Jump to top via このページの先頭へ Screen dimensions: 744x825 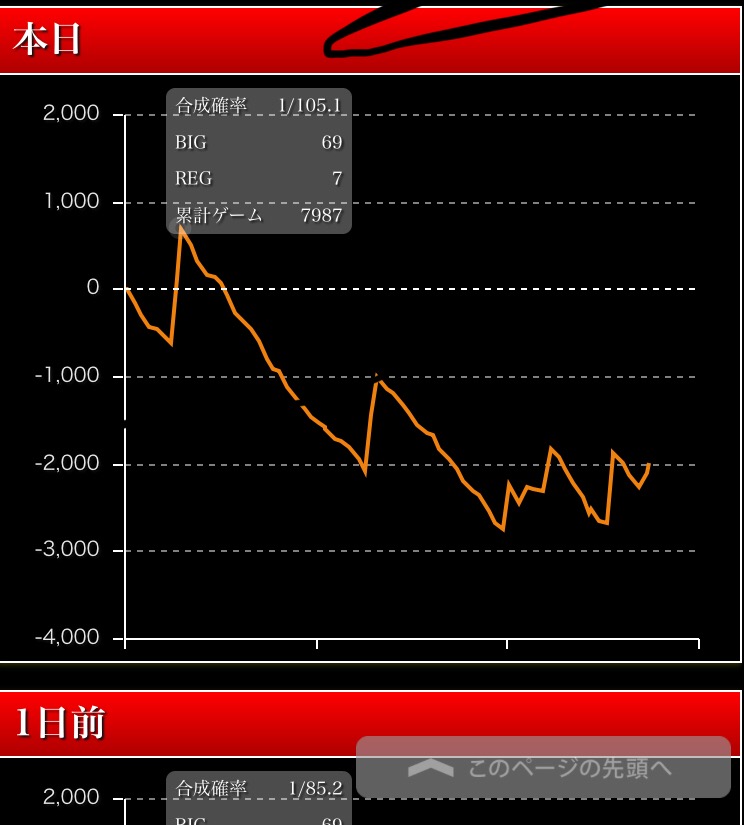tap(543, 767)
